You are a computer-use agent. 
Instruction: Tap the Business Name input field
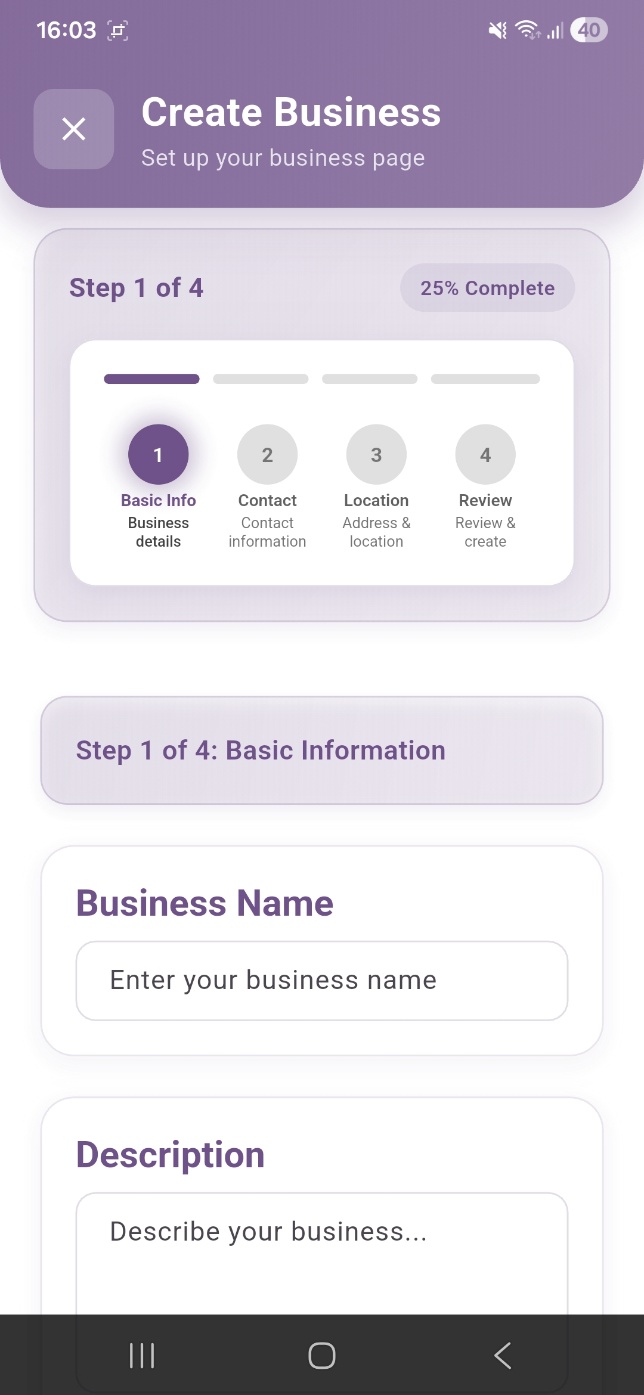tap(322, 980)
